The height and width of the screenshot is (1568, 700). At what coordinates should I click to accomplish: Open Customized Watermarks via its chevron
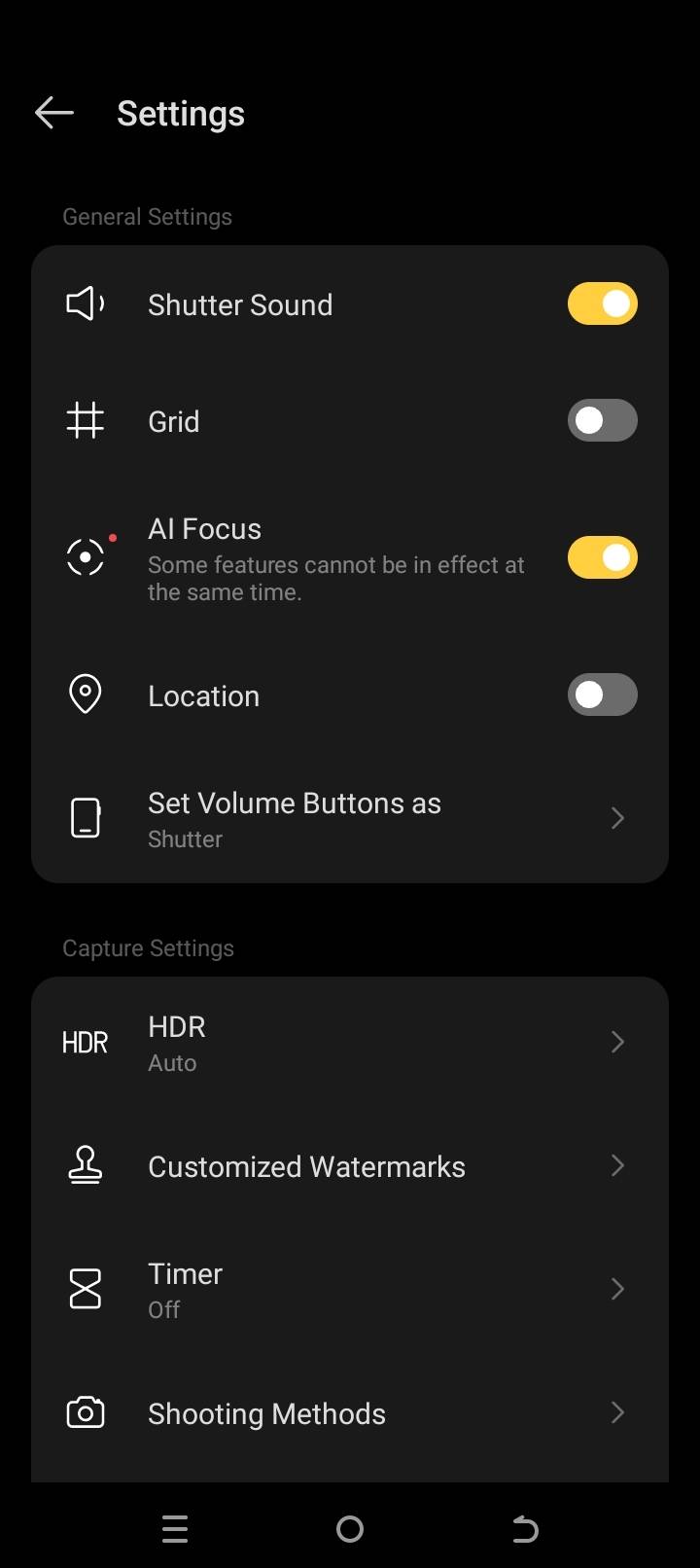pos(618,1165)
